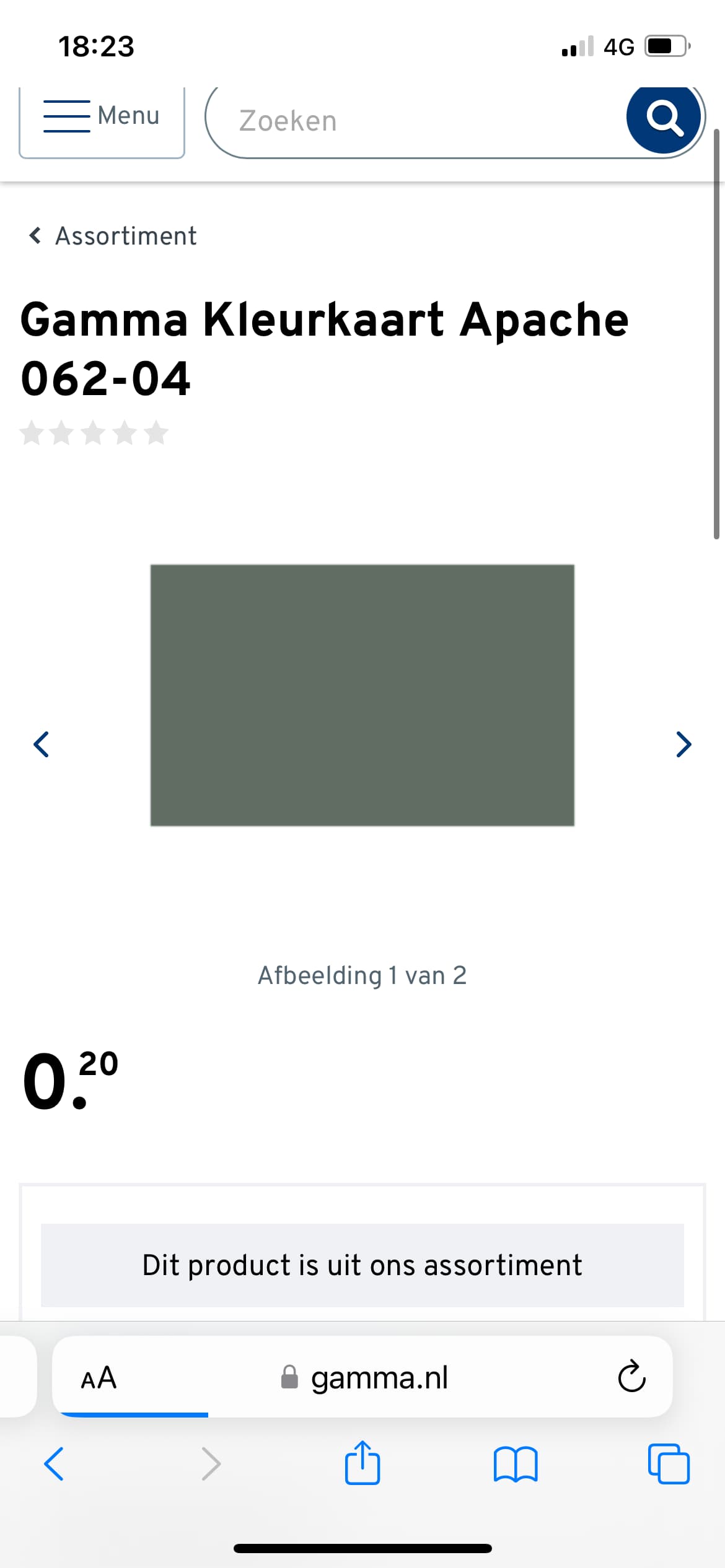This screenshot has height=1568, width=725.
Task: Open the Safari share sheet
Action: 362,1462
